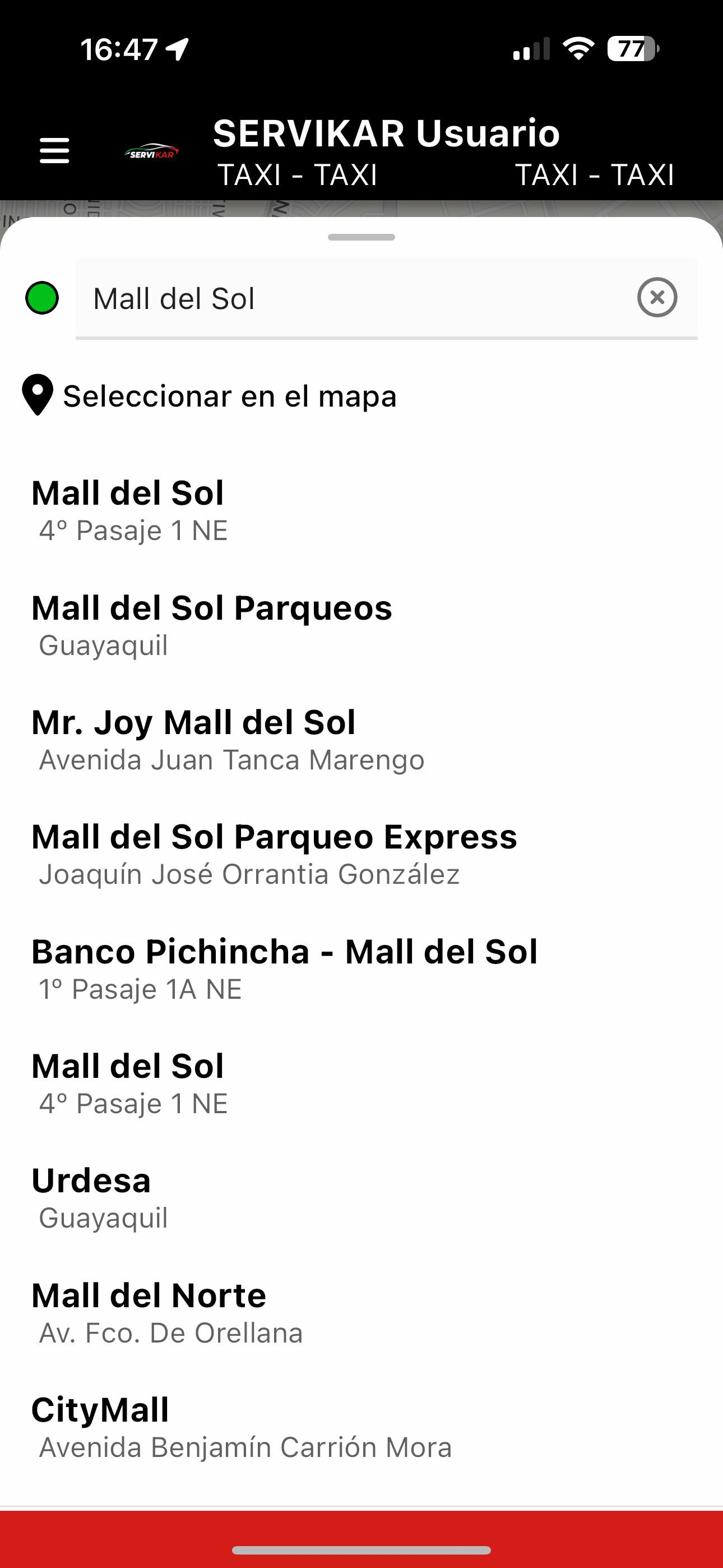
Task: Choose Banco Pichincha - Mall del Sol
Action: click(x=361, y=970)
